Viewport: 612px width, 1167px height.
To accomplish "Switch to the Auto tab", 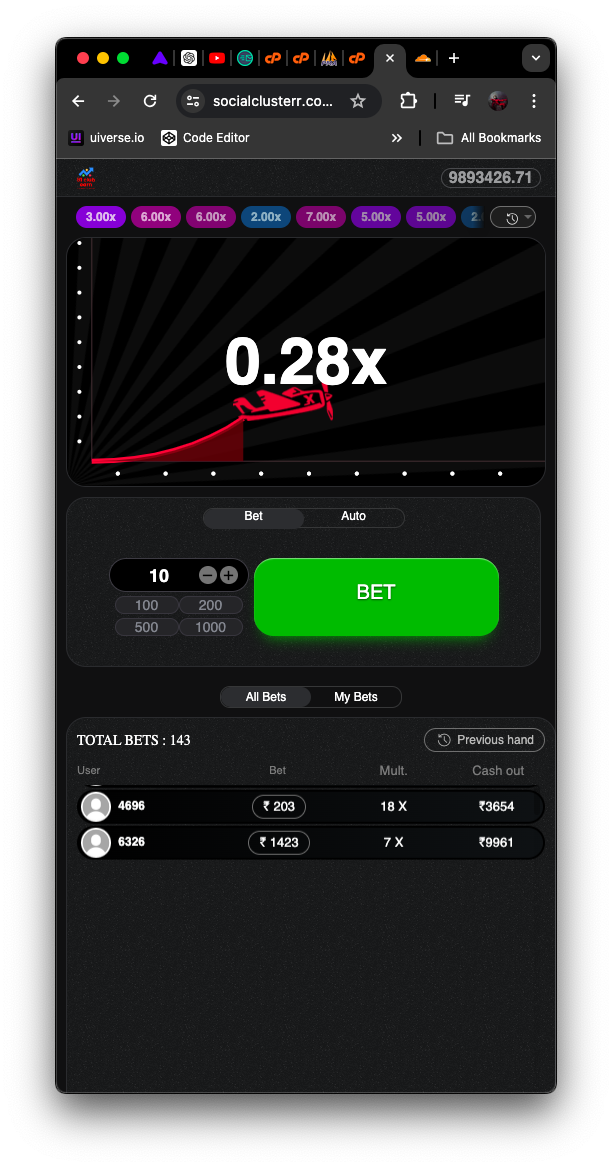I will 354,517.
